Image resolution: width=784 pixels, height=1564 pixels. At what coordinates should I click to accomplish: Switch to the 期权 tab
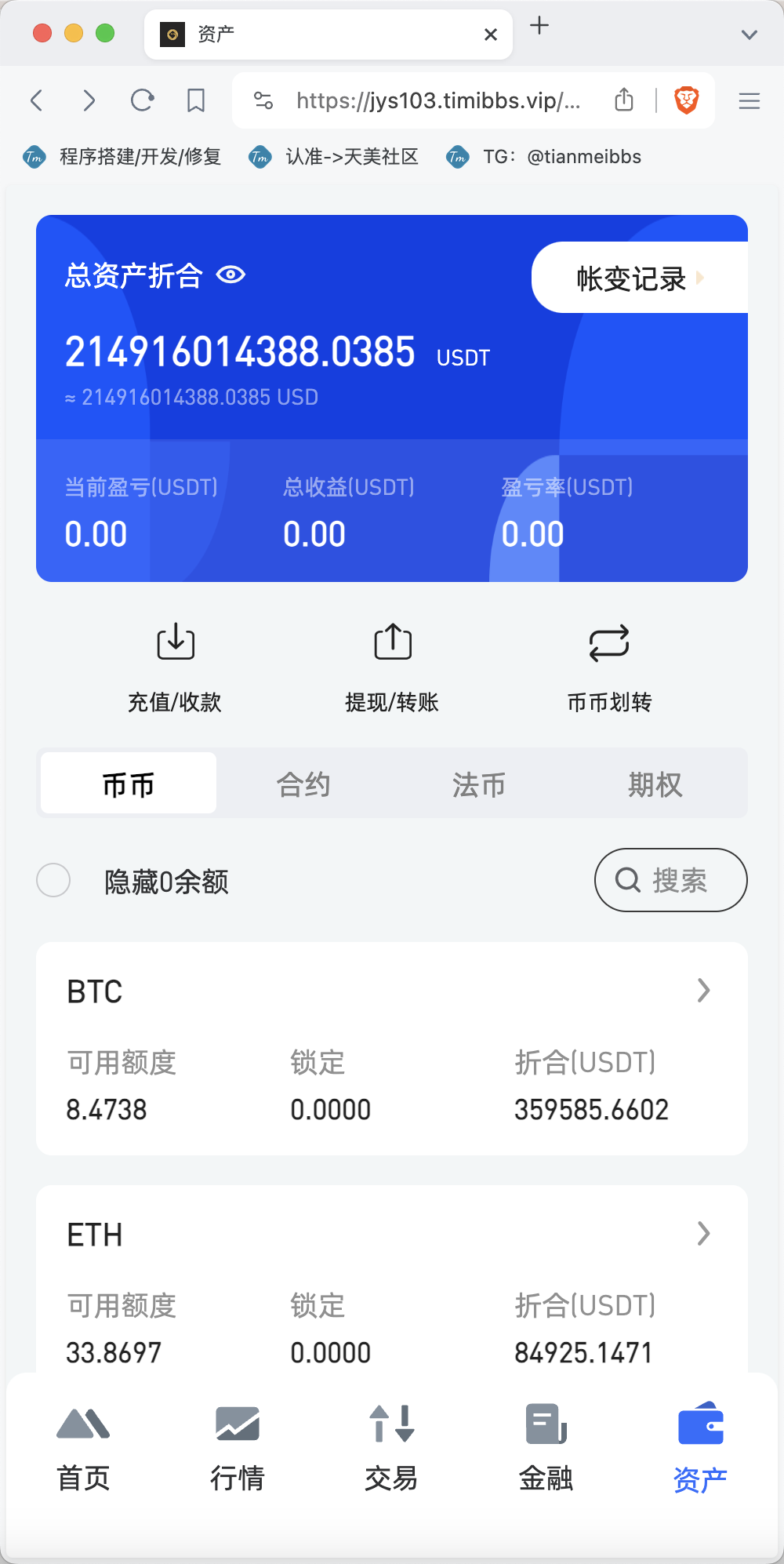pos(655,784)
